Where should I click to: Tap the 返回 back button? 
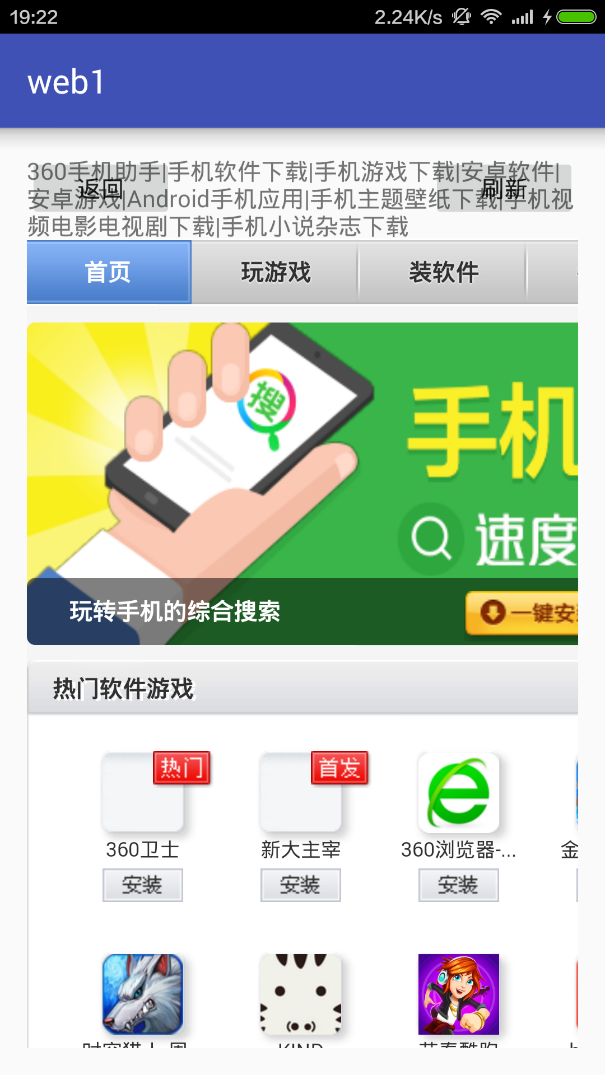point(100,189)
